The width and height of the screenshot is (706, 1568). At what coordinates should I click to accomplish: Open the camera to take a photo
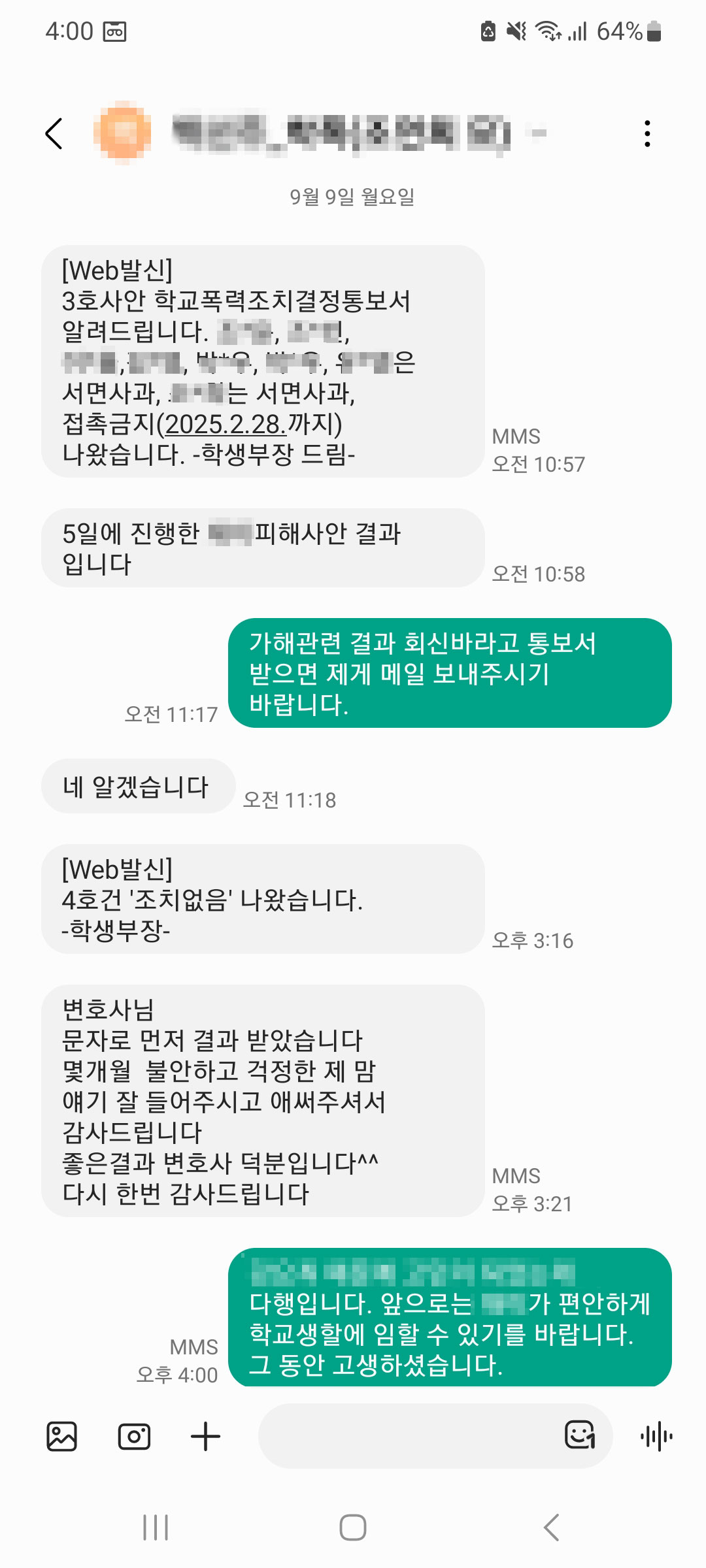[x=134, y=1437]
